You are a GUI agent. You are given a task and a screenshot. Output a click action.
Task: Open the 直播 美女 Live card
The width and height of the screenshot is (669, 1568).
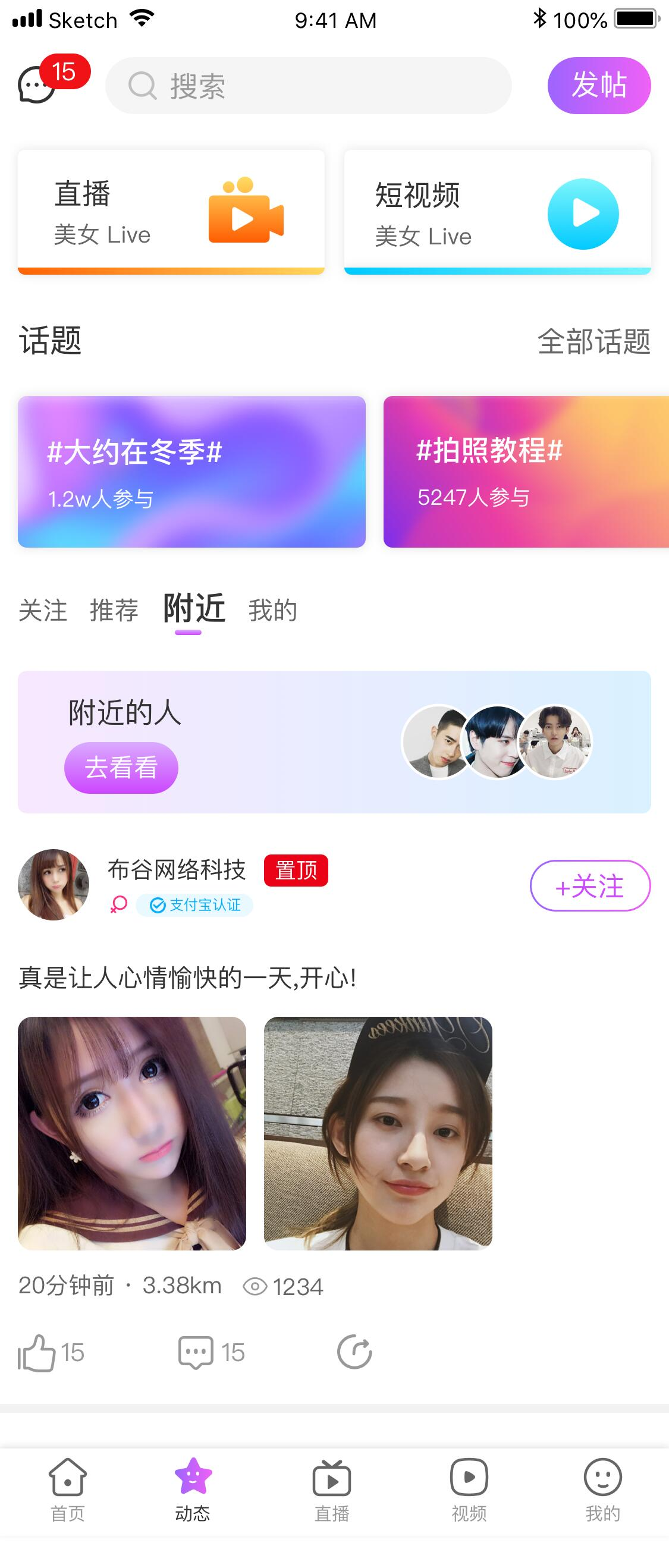click(x=171, y=211)
